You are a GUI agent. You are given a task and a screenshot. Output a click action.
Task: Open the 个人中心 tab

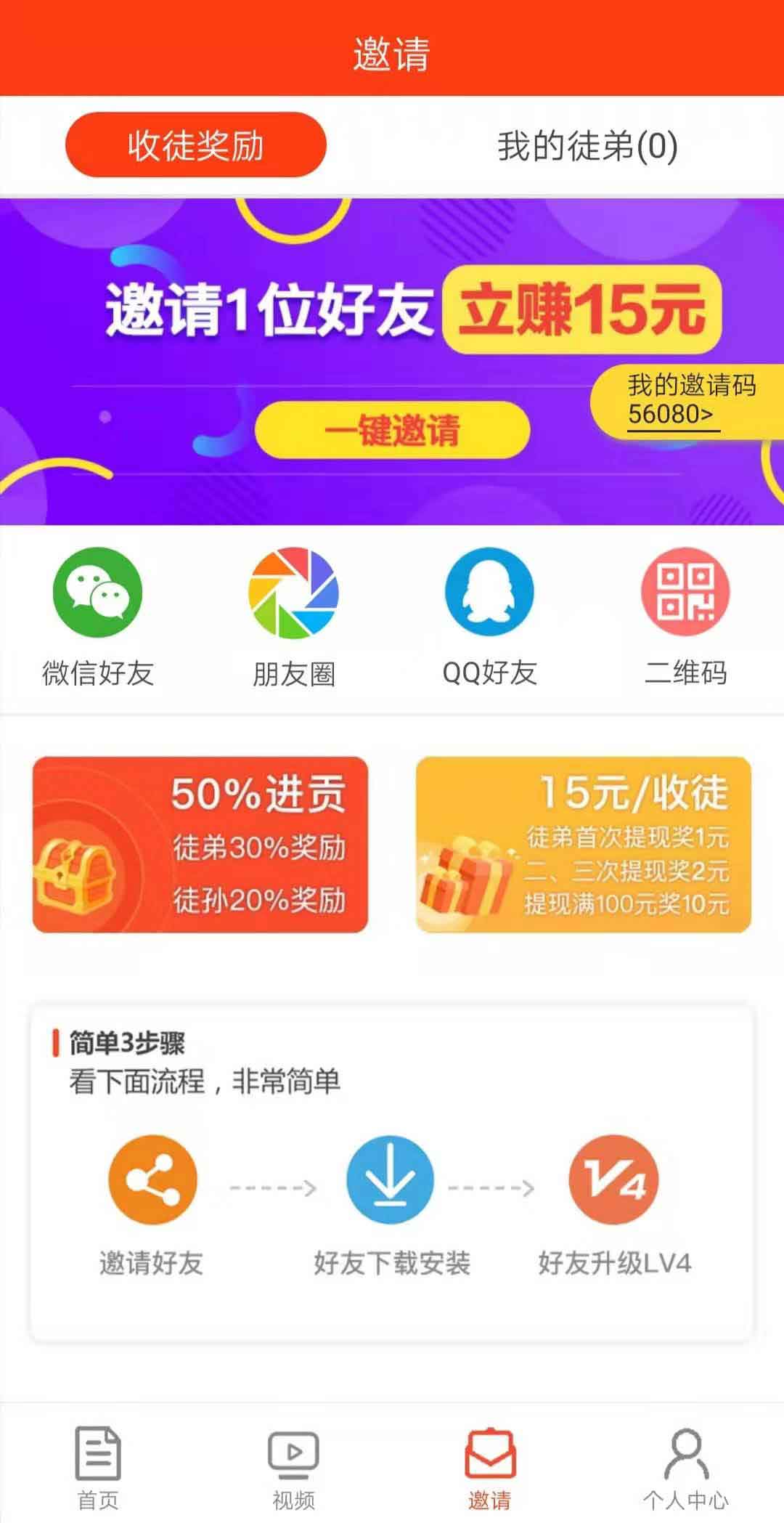click(x=686, y=1467)
